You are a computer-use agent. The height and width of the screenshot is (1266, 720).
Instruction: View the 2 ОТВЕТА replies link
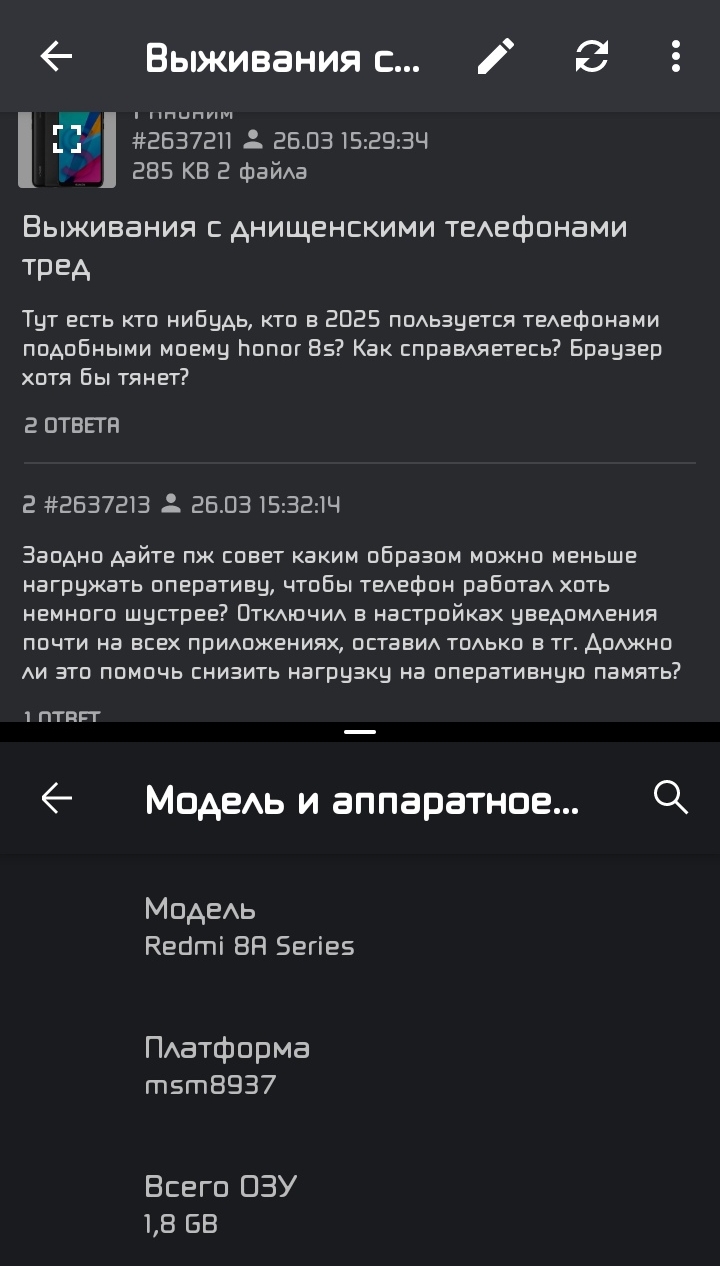pos(71,426)
